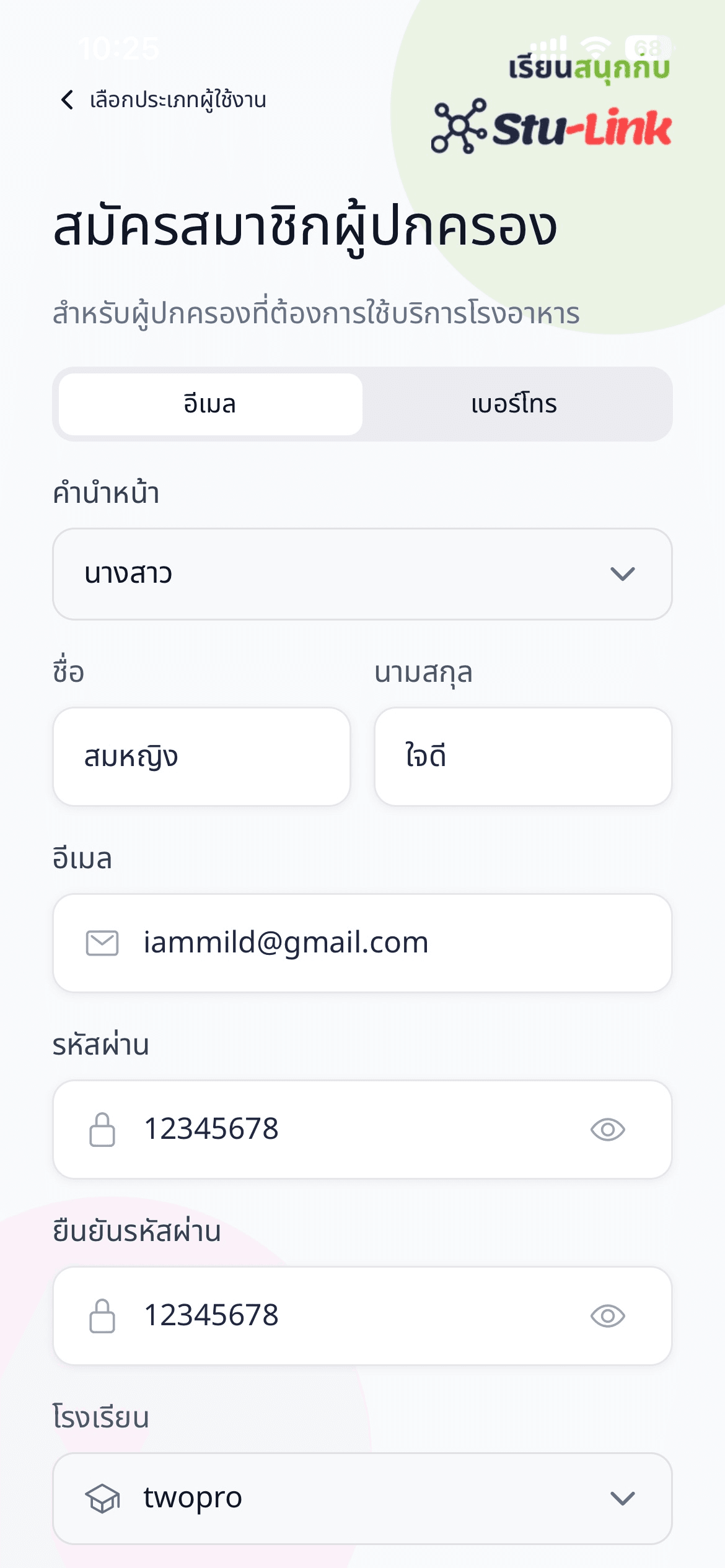Viewport: 725px width, 1568px height.
Task: Click เลือกประเภทผู้ใช้งาน to go back
Action: tap(177, 99)
